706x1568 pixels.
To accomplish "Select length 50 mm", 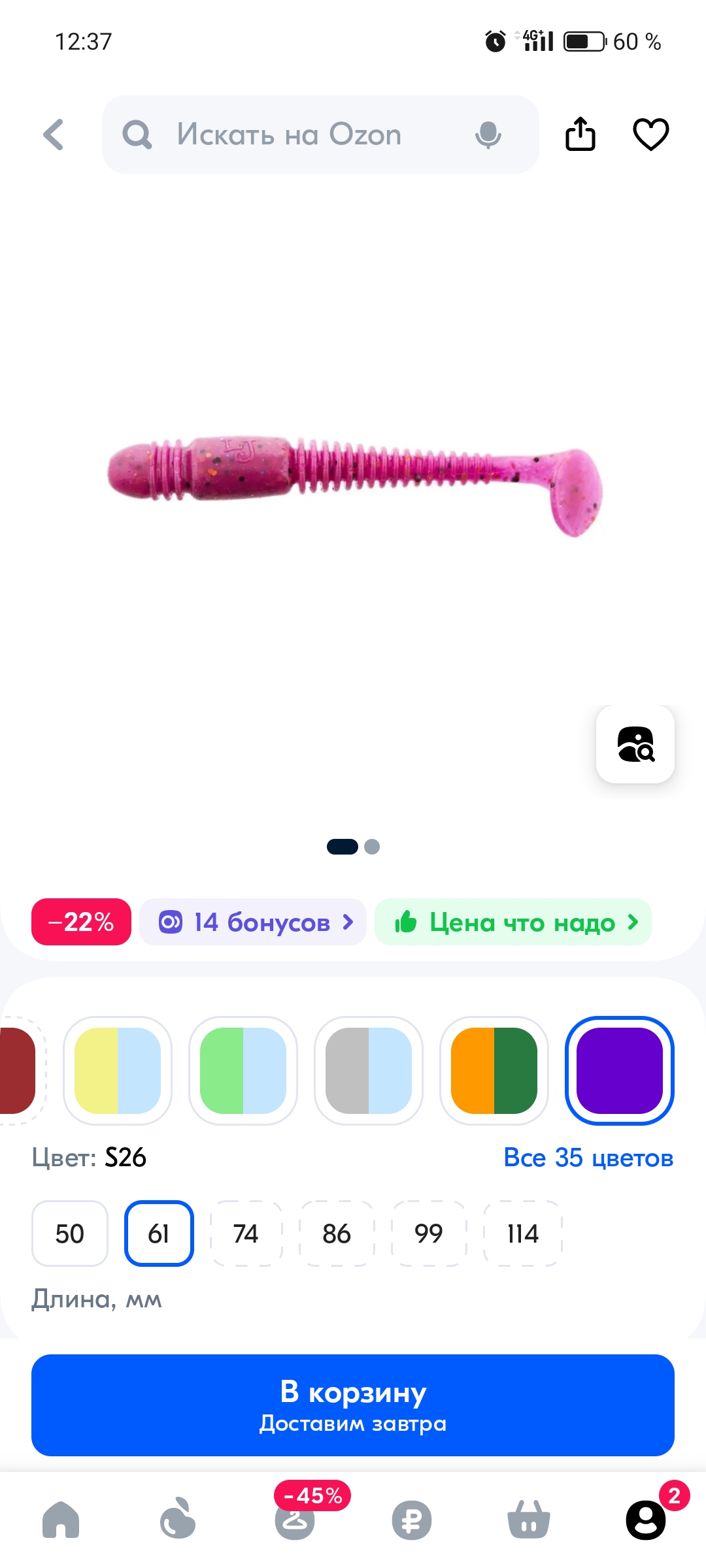I will (70, 1233).
